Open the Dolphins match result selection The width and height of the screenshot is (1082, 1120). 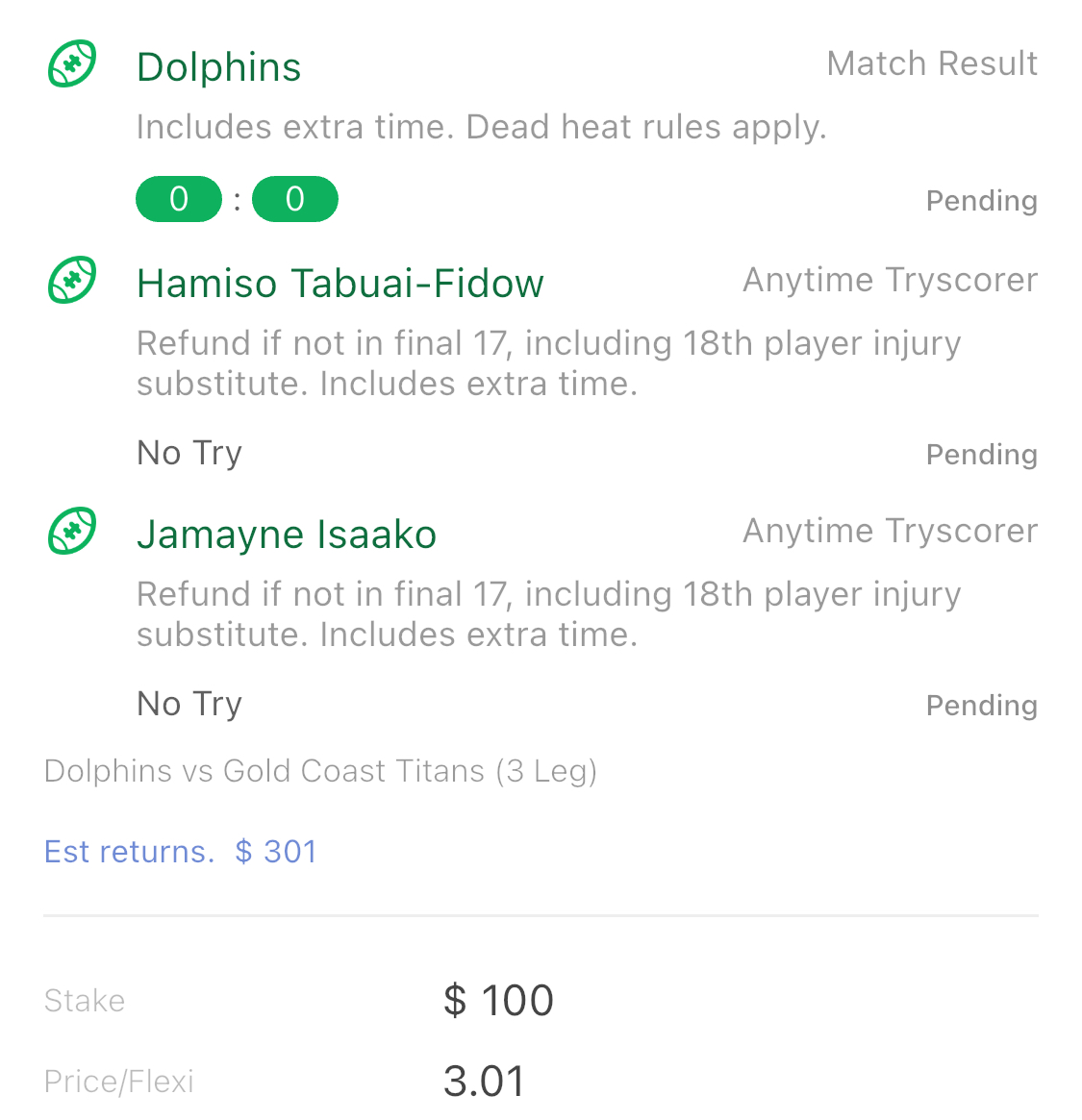coord(219,67)
